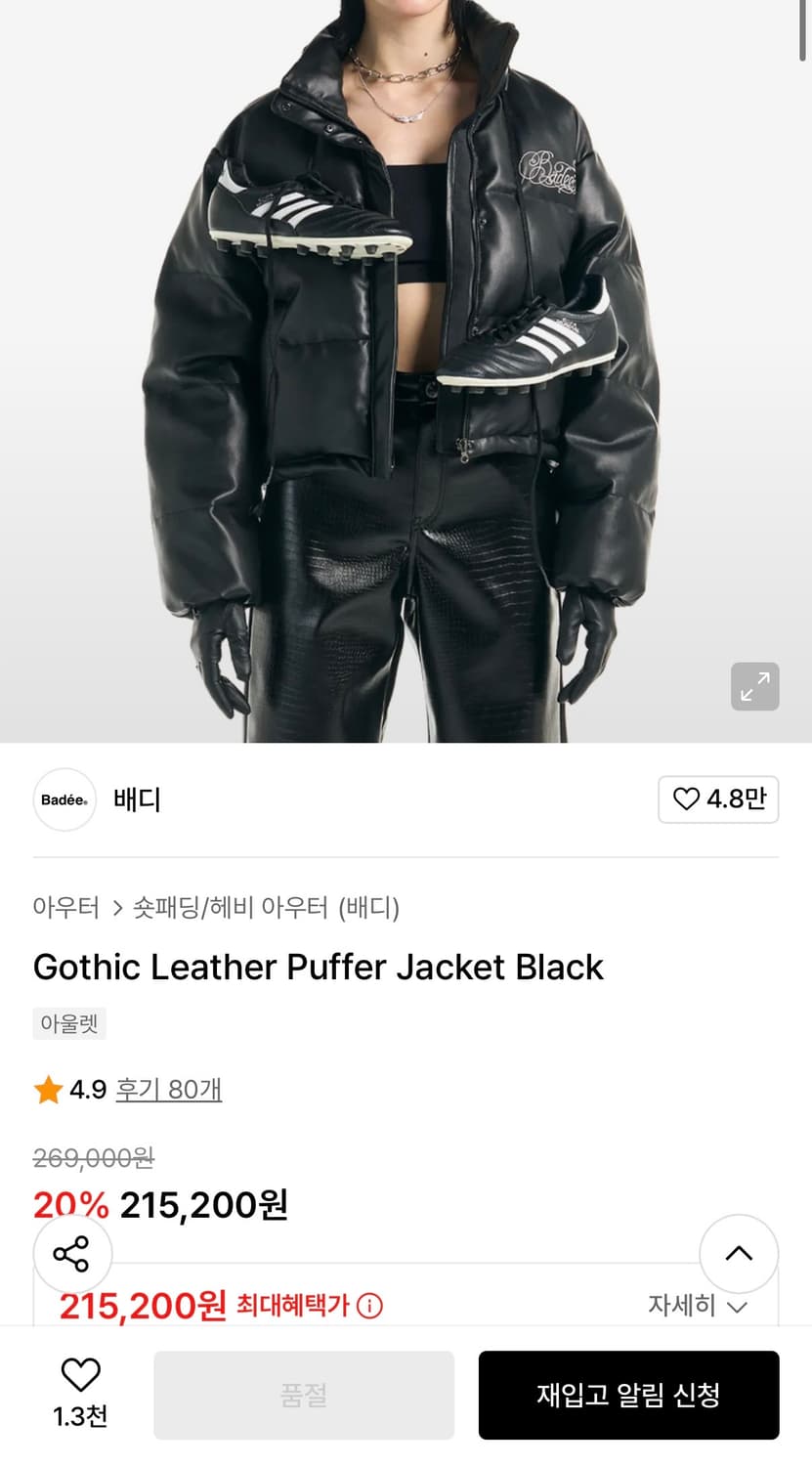Image resolution: width=812 pixels, height=1466 pixels.
Task: Open the 아우터 category breadcrumb
Action: pos(66,908)
